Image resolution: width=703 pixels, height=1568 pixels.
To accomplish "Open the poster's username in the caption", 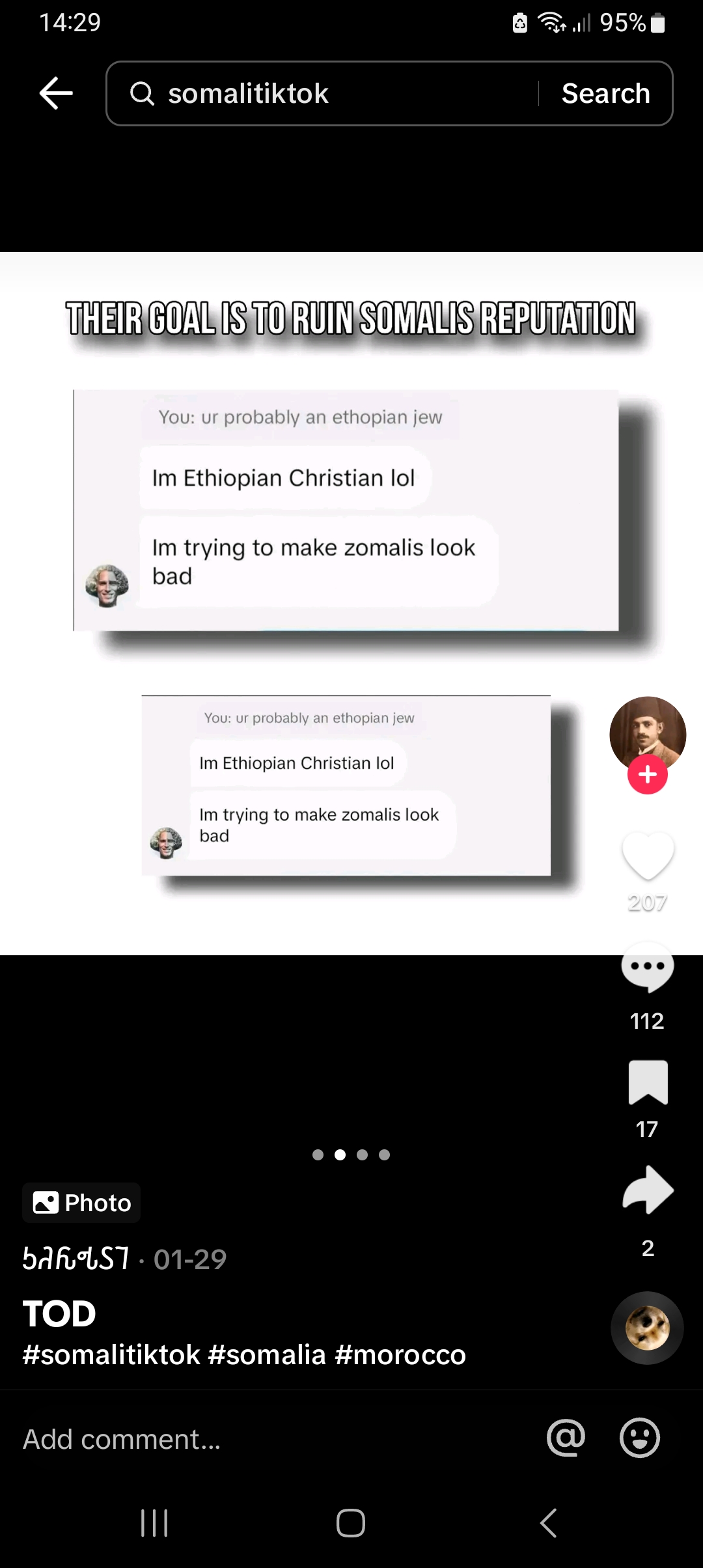I will click(76, 1259).
